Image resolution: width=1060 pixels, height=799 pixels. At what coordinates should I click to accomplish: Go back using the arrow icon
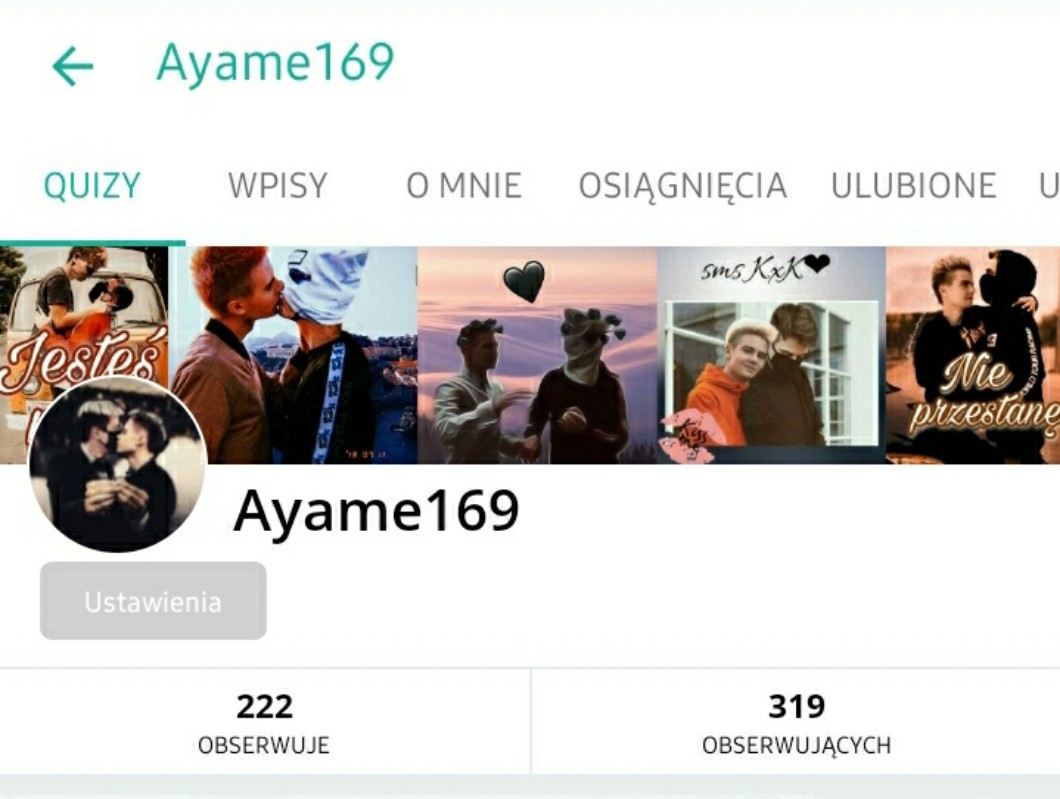[72, 66]
